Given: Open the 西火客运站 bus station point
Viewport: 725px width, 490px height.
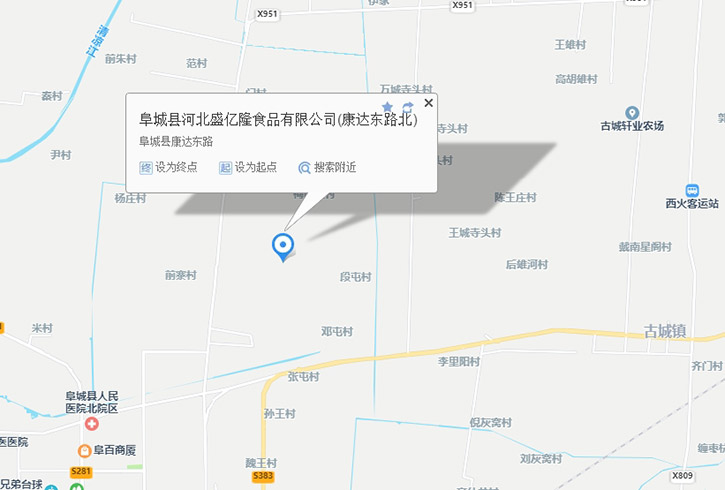Looking at the screenshot, I should click(692, 190).
